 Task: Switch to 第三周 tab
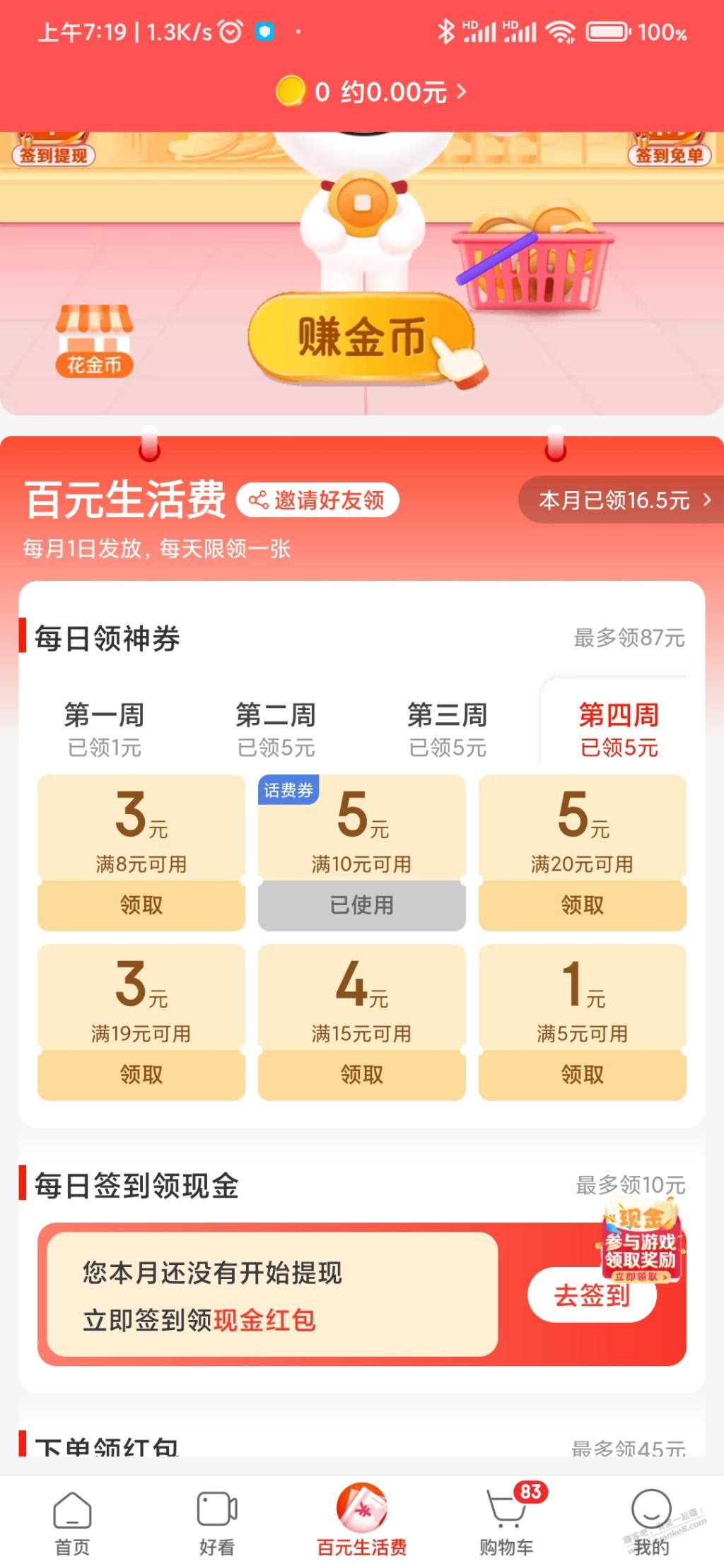pos(448,729)
